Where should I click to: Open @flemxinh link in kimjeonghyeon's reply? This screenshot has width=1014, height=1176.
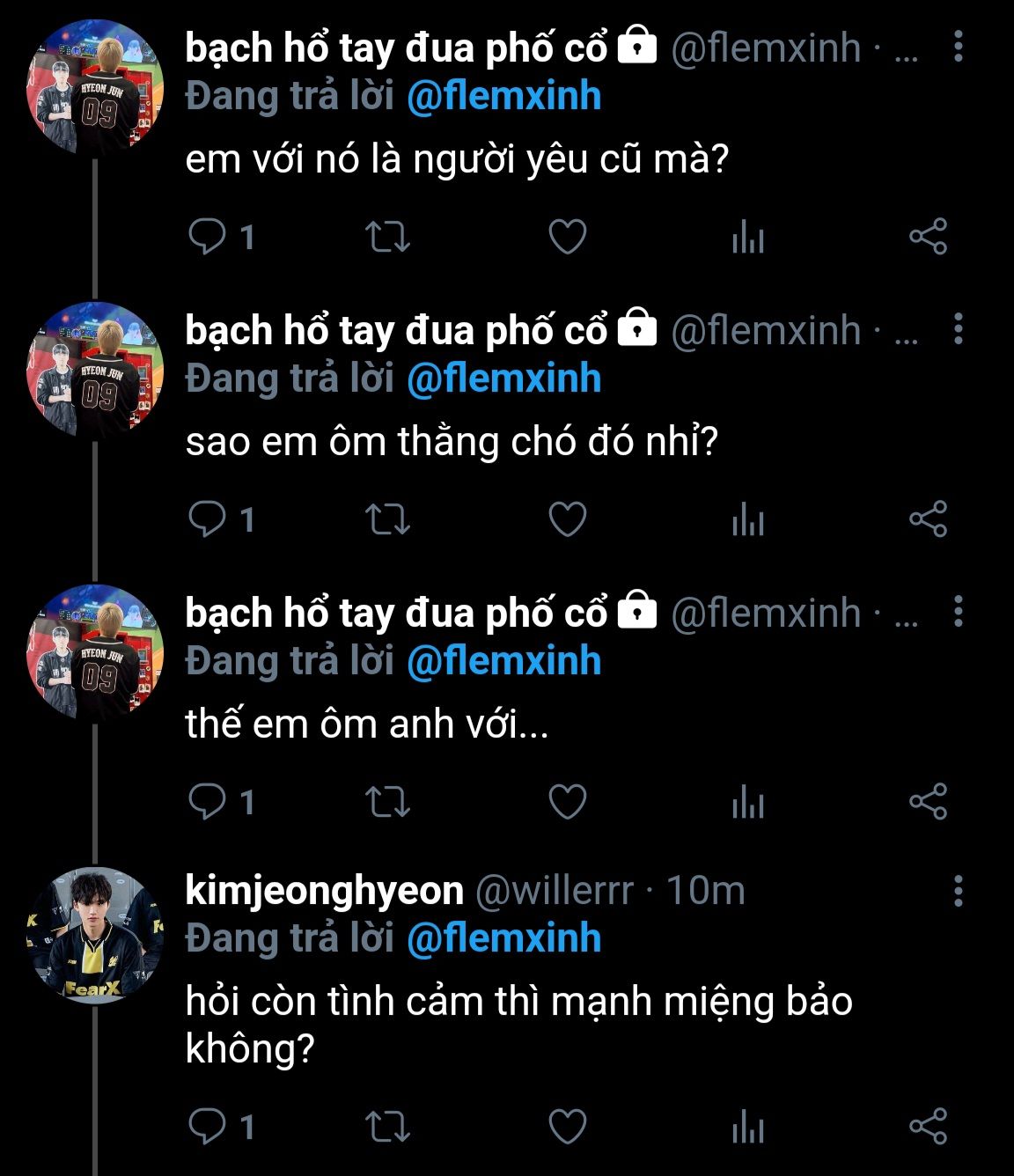[x=503, y=938]
